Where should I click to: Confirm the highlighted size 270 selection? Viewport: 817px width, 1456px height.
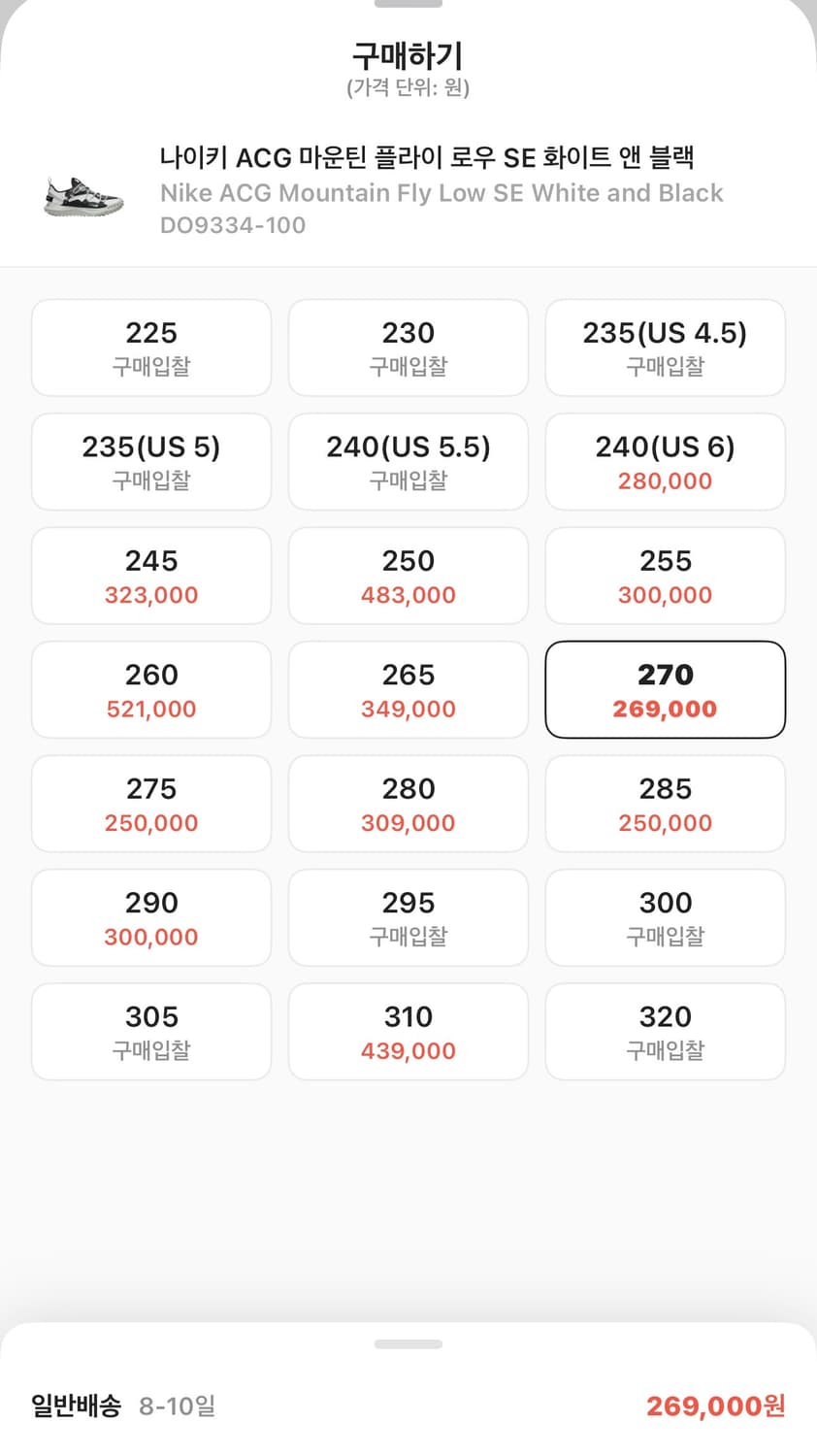pos(665,689)
